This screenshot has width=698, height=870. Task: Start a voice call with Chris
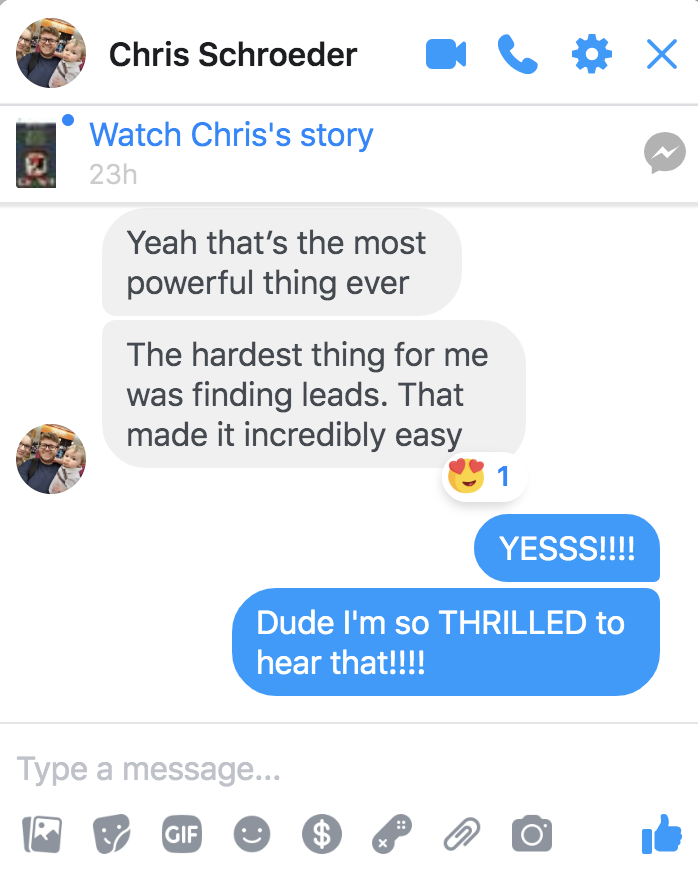tap(517, 54)
